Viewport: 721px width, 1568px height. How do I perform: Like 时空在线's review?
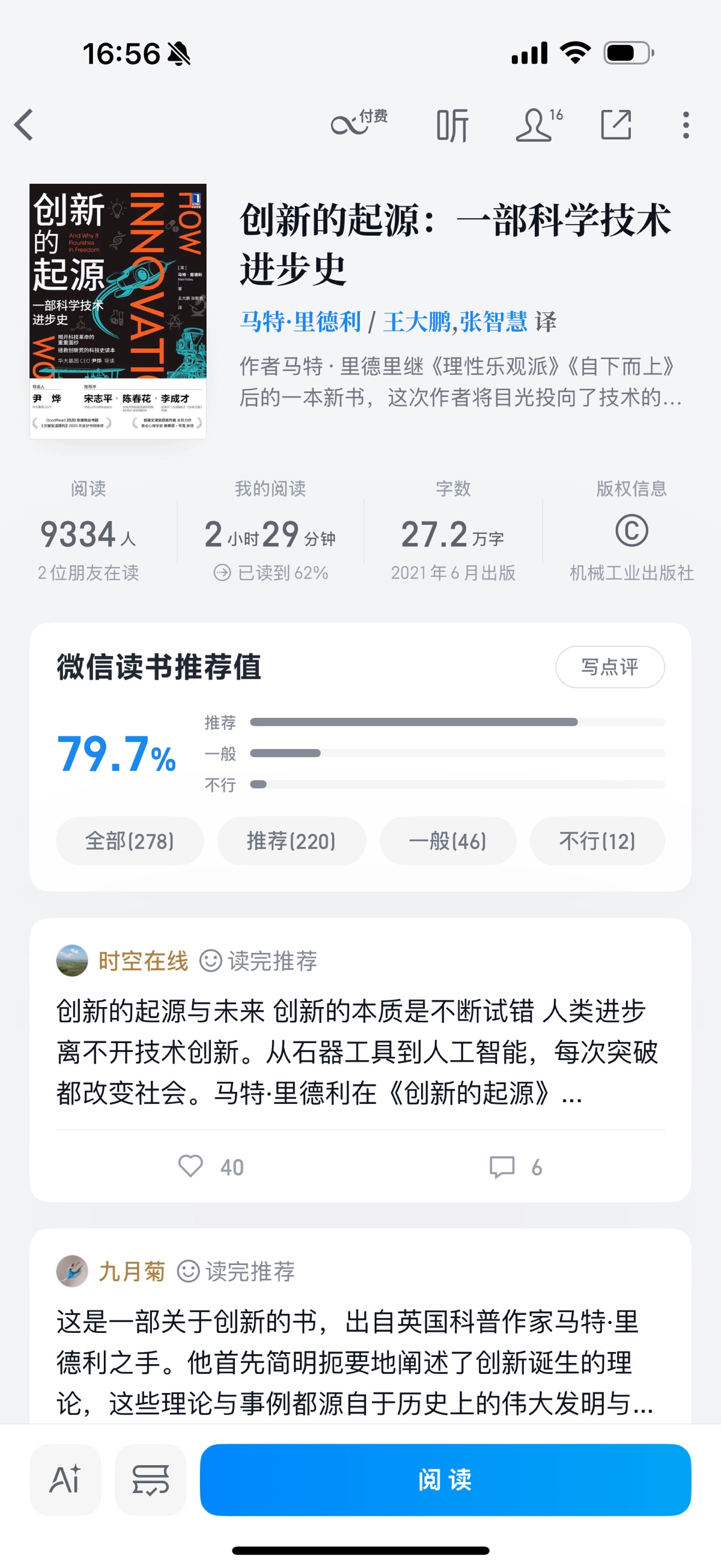coord(191,1166)
